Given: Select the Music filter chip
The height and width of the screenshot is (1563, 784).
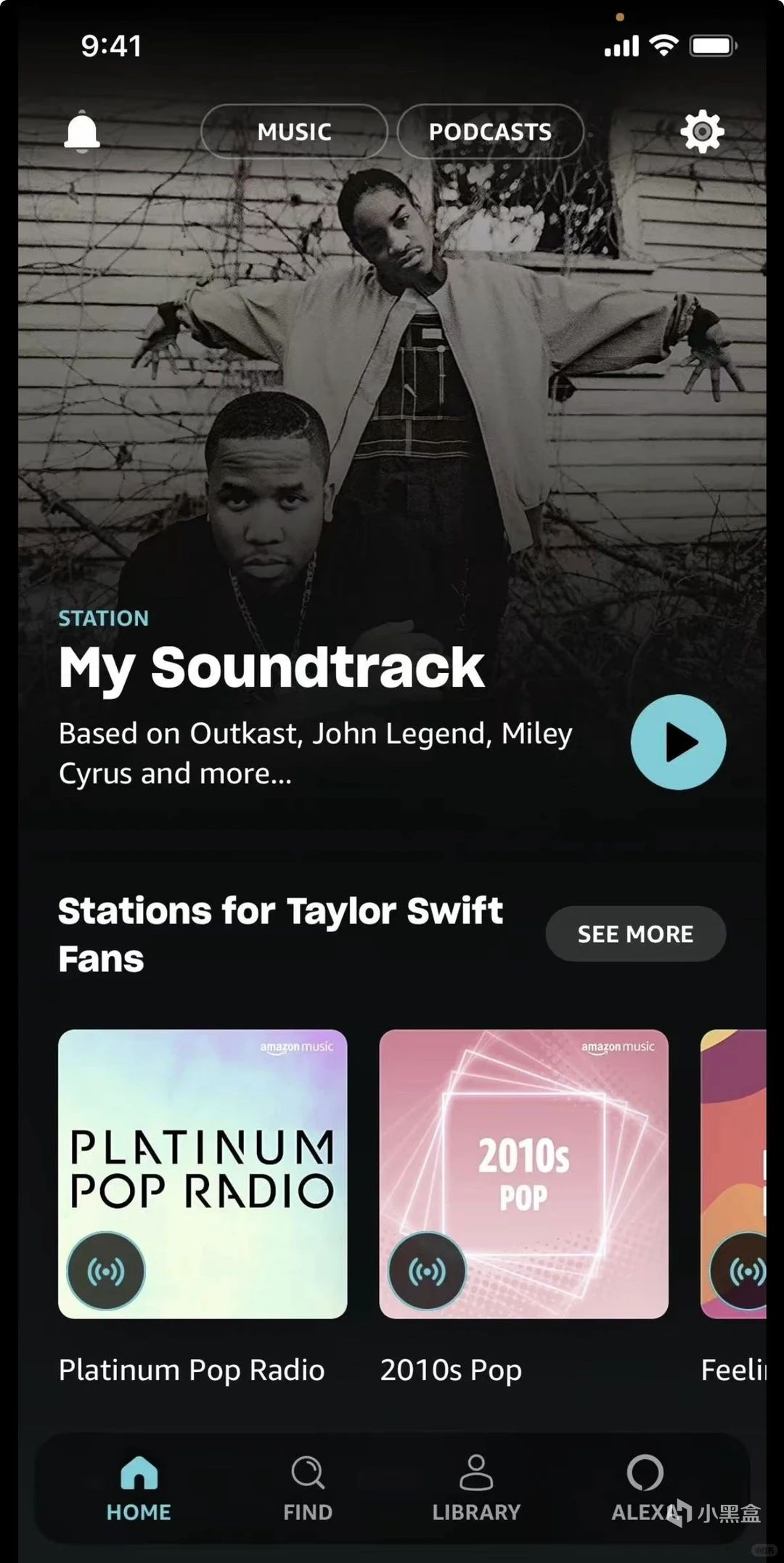Looking at the screenshot, I should [x=294, y=132].
